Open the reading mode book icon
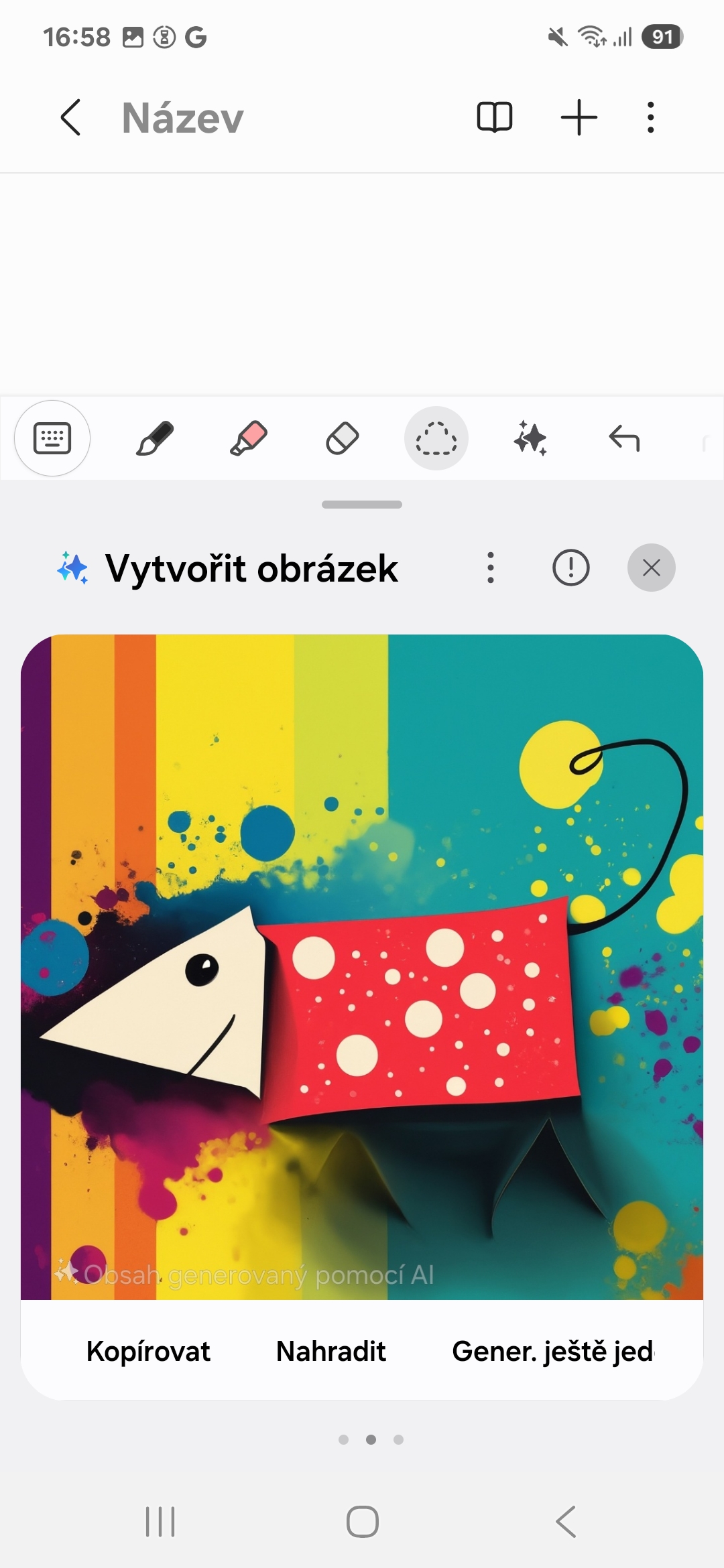Image resolution: width=724 pixels, height=1568 pixels. pyautogui.click(x=495, y=117)
